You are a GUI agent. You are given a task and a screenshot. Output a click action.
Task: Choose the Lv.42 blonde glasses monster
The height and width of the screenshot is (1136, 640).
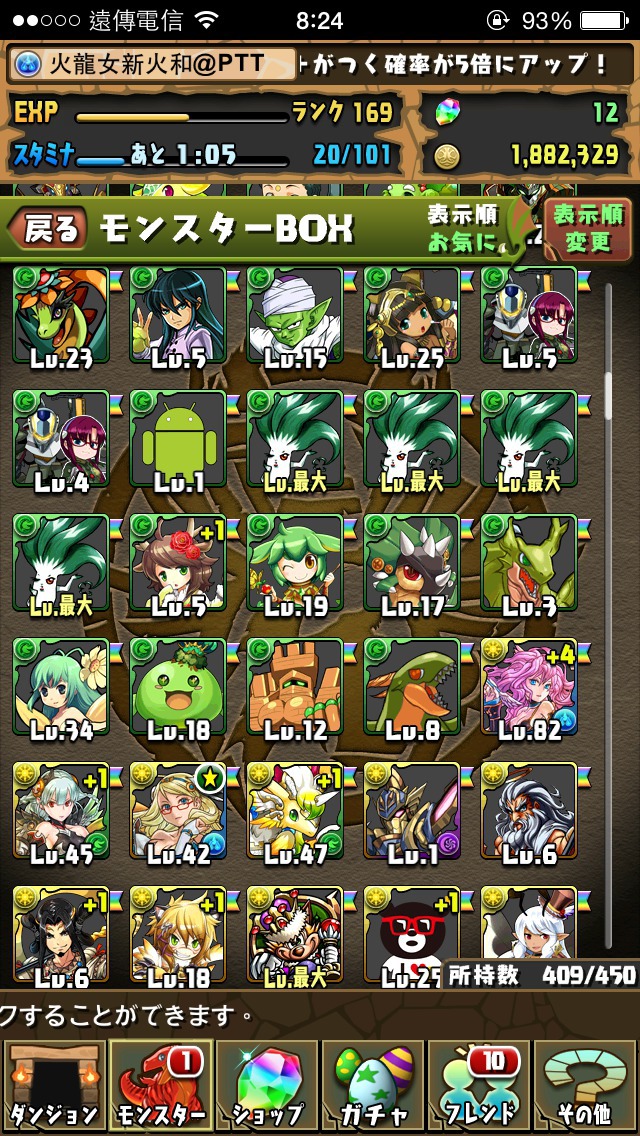click(178, 811)
